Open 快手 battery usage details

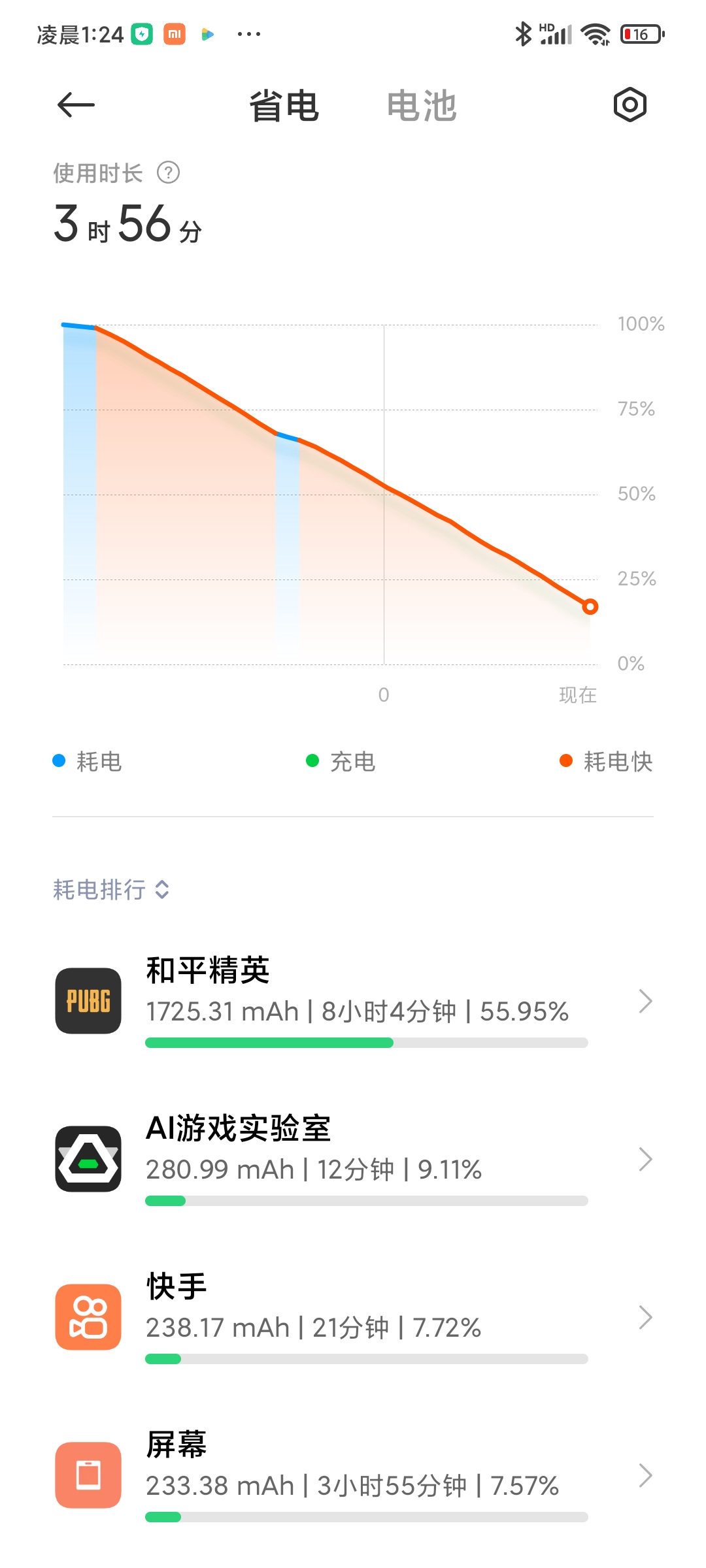tap(353, 1317)
